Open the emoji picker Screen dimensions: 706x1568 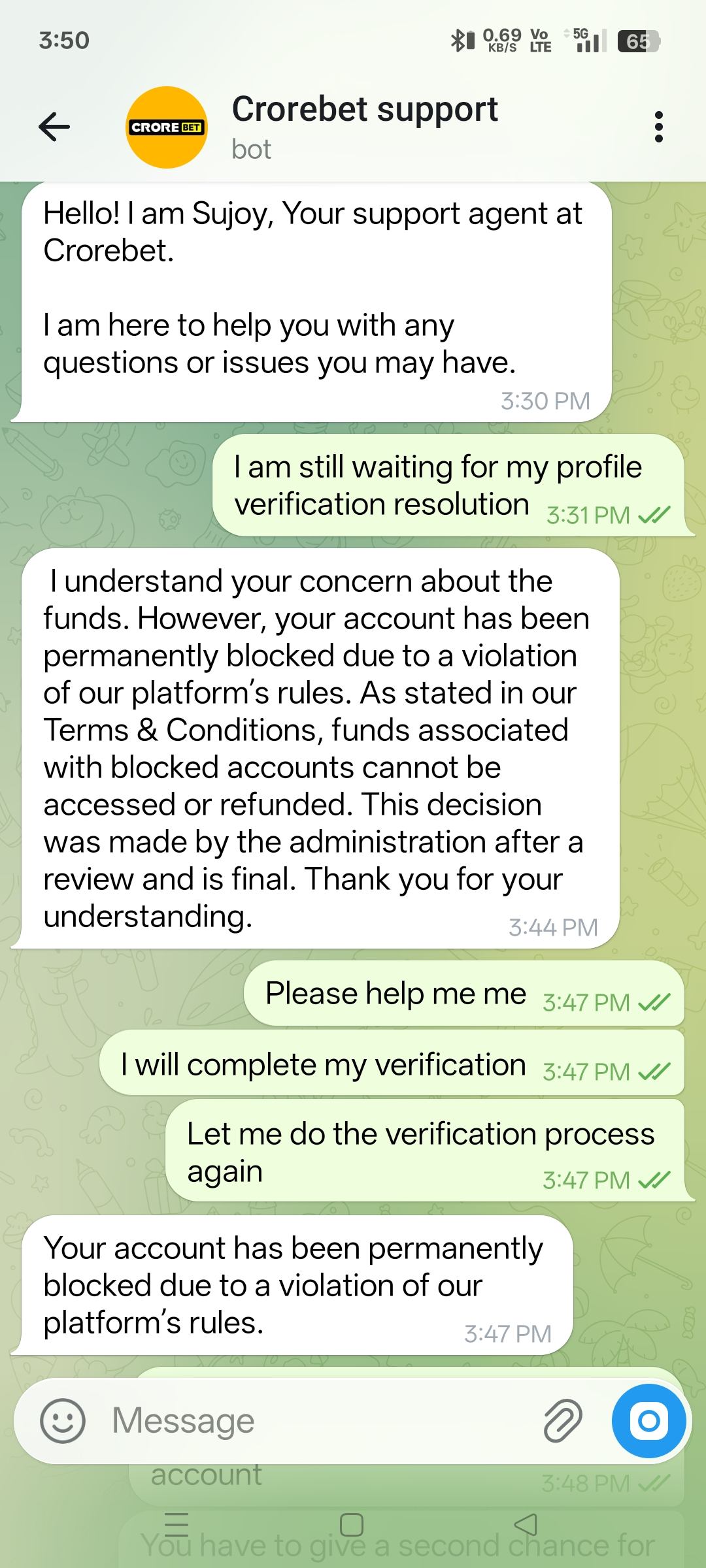pos(63,1420)
